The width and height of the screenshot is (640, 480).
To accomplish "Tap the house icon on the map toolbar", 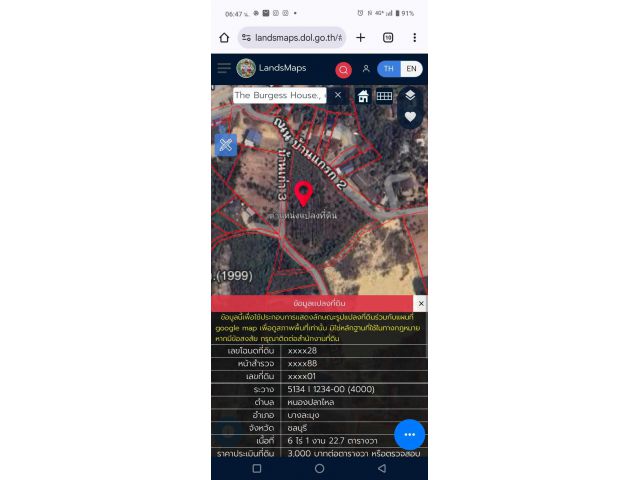I will click(x=363, y=96).
